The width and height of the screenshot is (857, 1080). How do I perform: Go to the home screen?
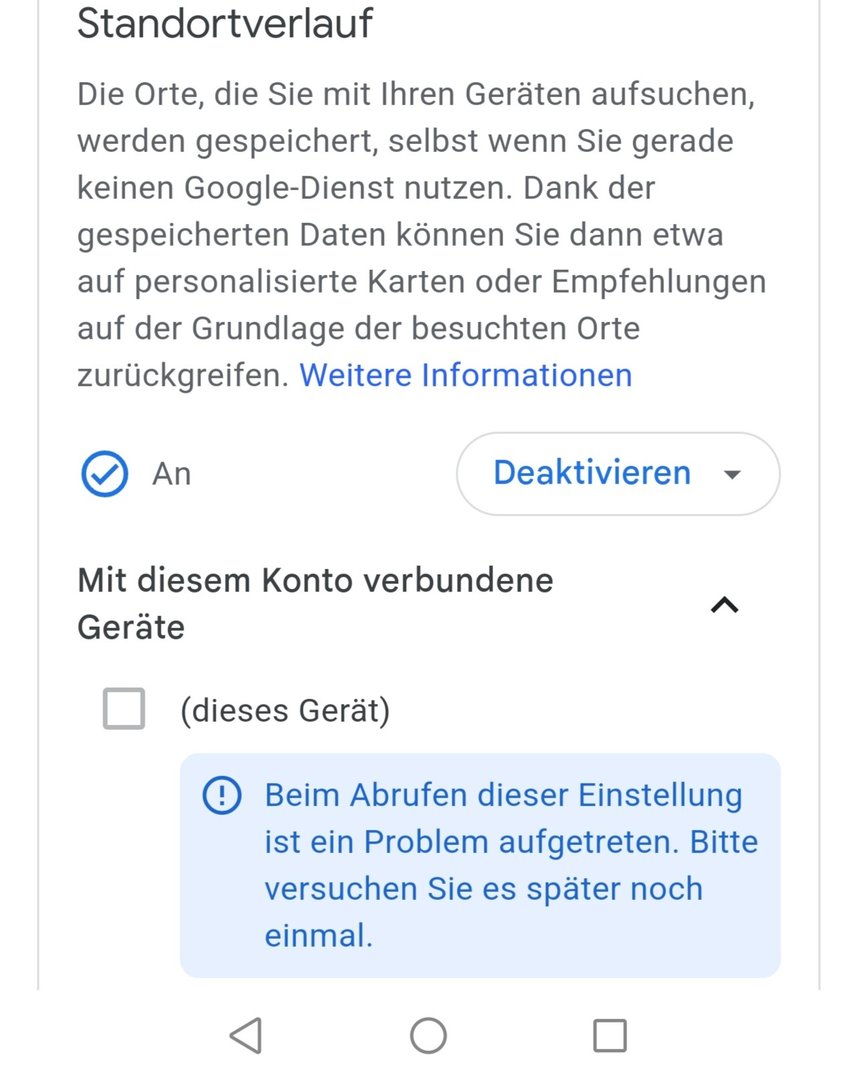click(428, 1035)
